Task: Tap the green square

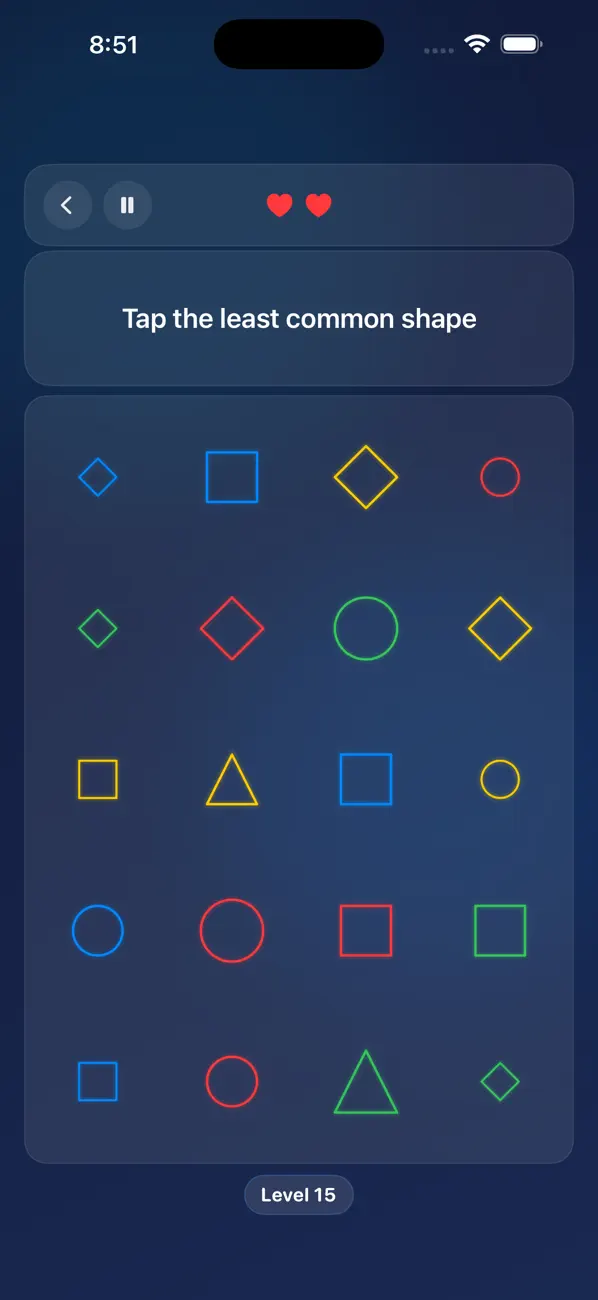Action: point(500,931)
